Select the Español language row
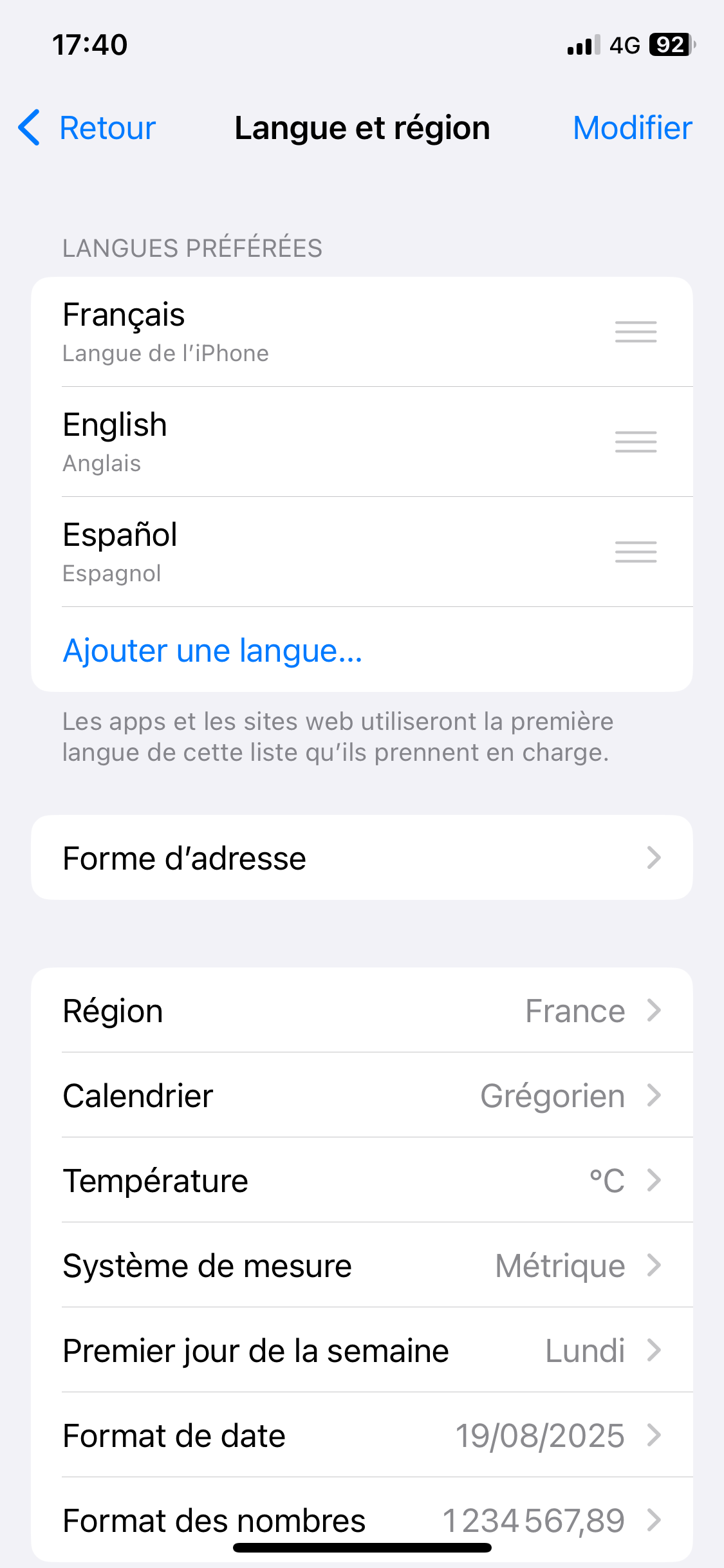724x1568 pixels. 322,552
